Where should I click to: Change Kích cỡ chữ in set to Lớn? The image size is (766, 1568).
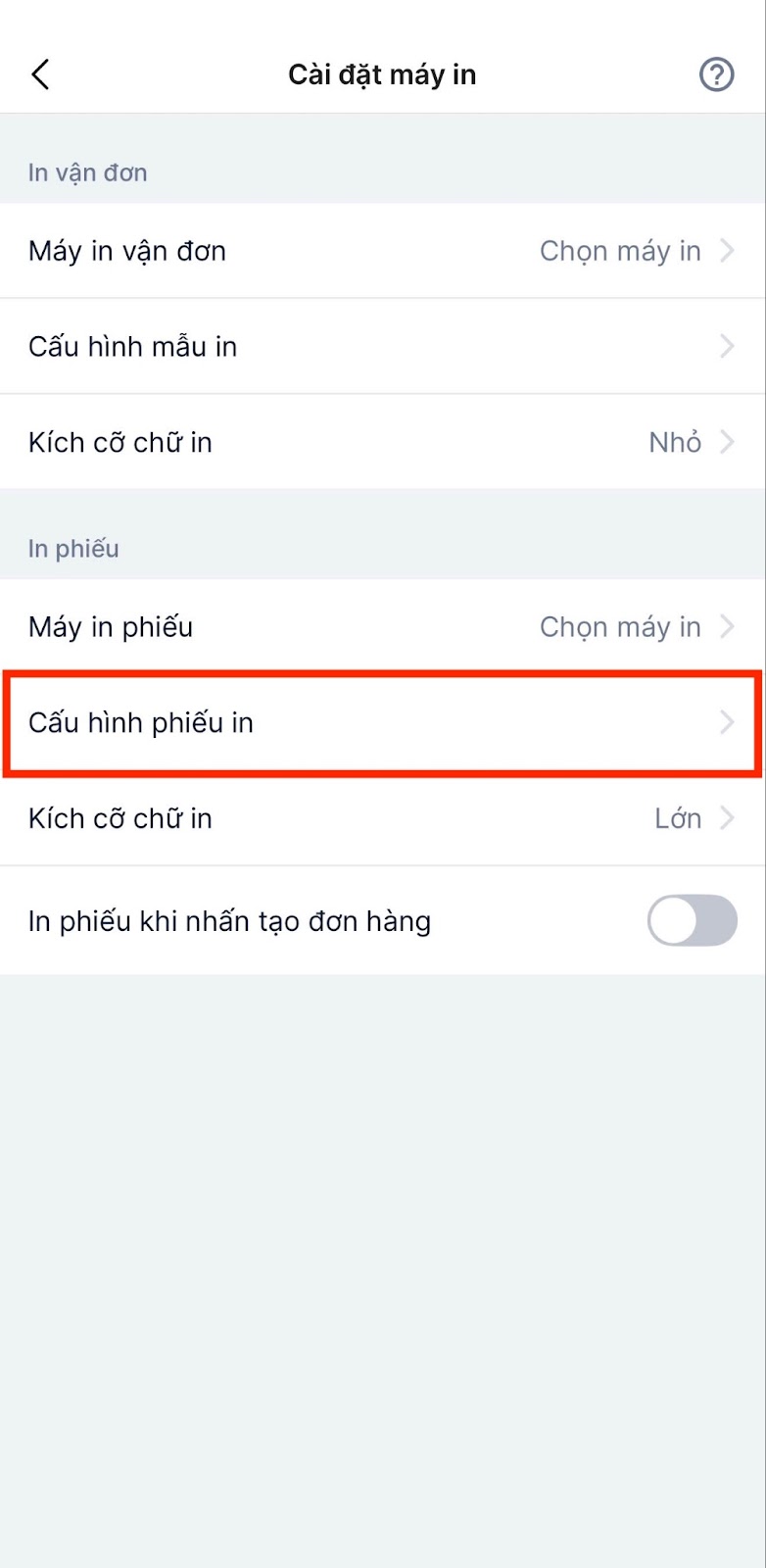point(383,818)
